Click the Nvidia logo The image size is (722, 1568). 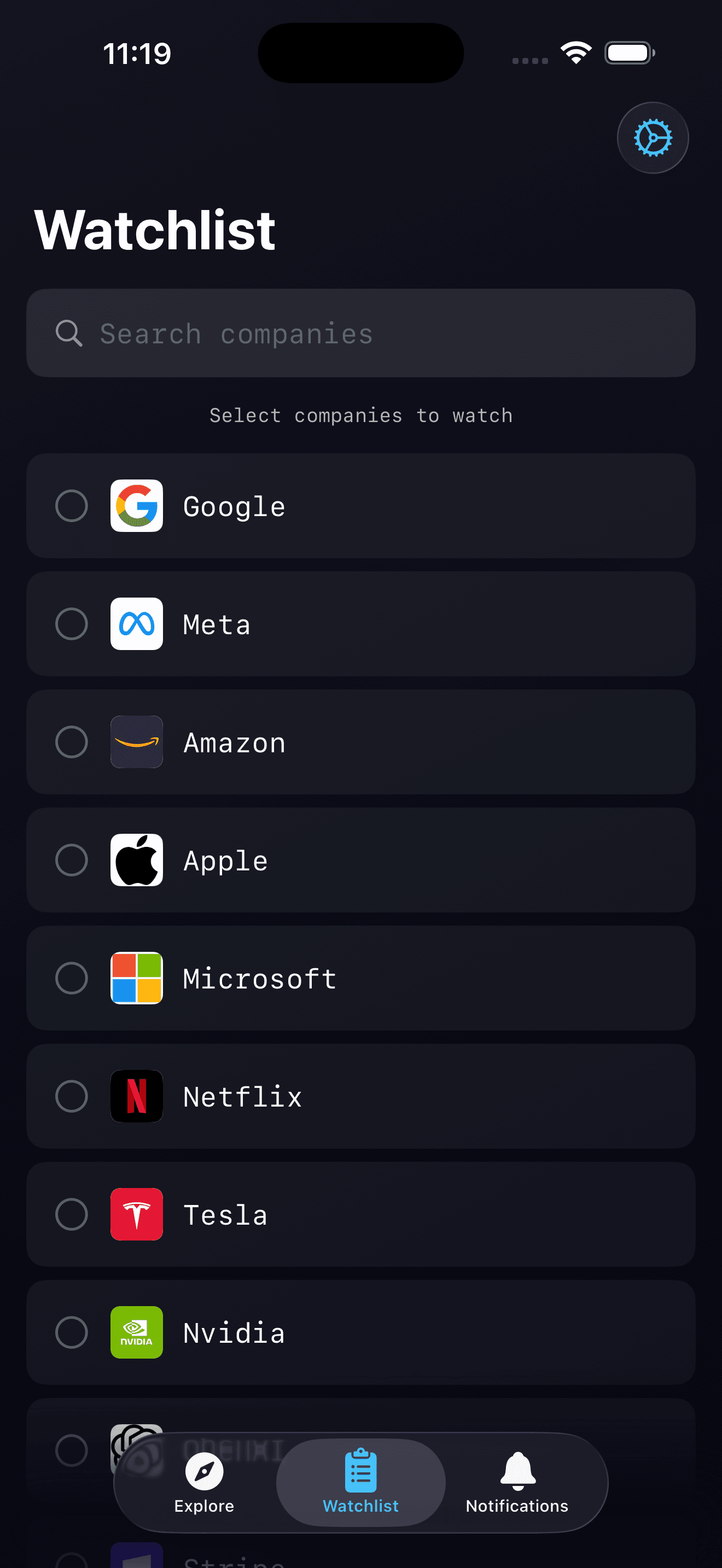136,1332
